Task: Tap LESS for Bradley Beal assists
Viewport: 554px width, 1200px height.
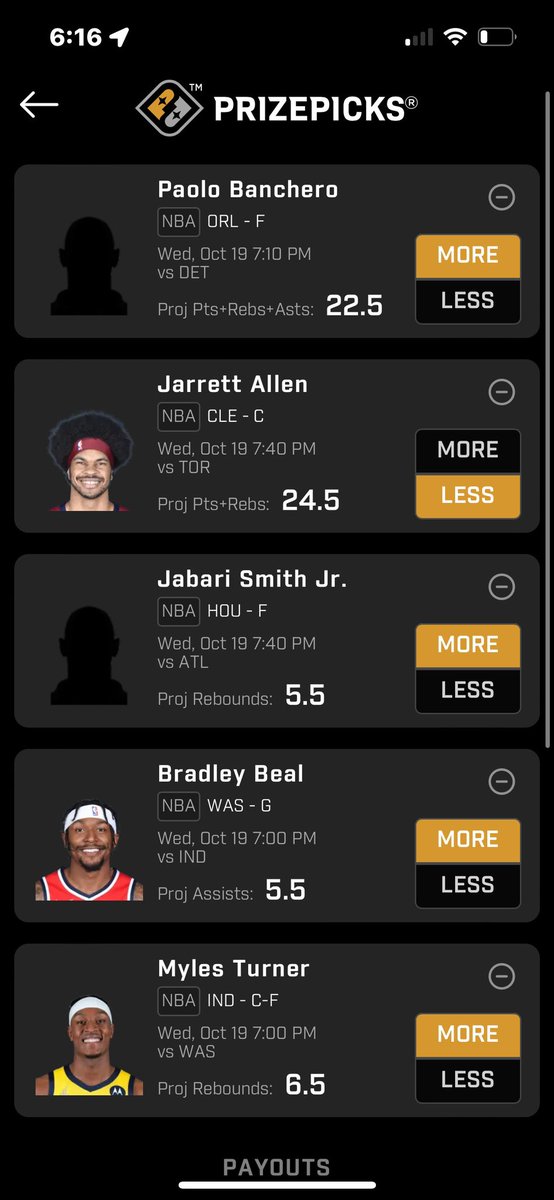Action: click(468, 884)
